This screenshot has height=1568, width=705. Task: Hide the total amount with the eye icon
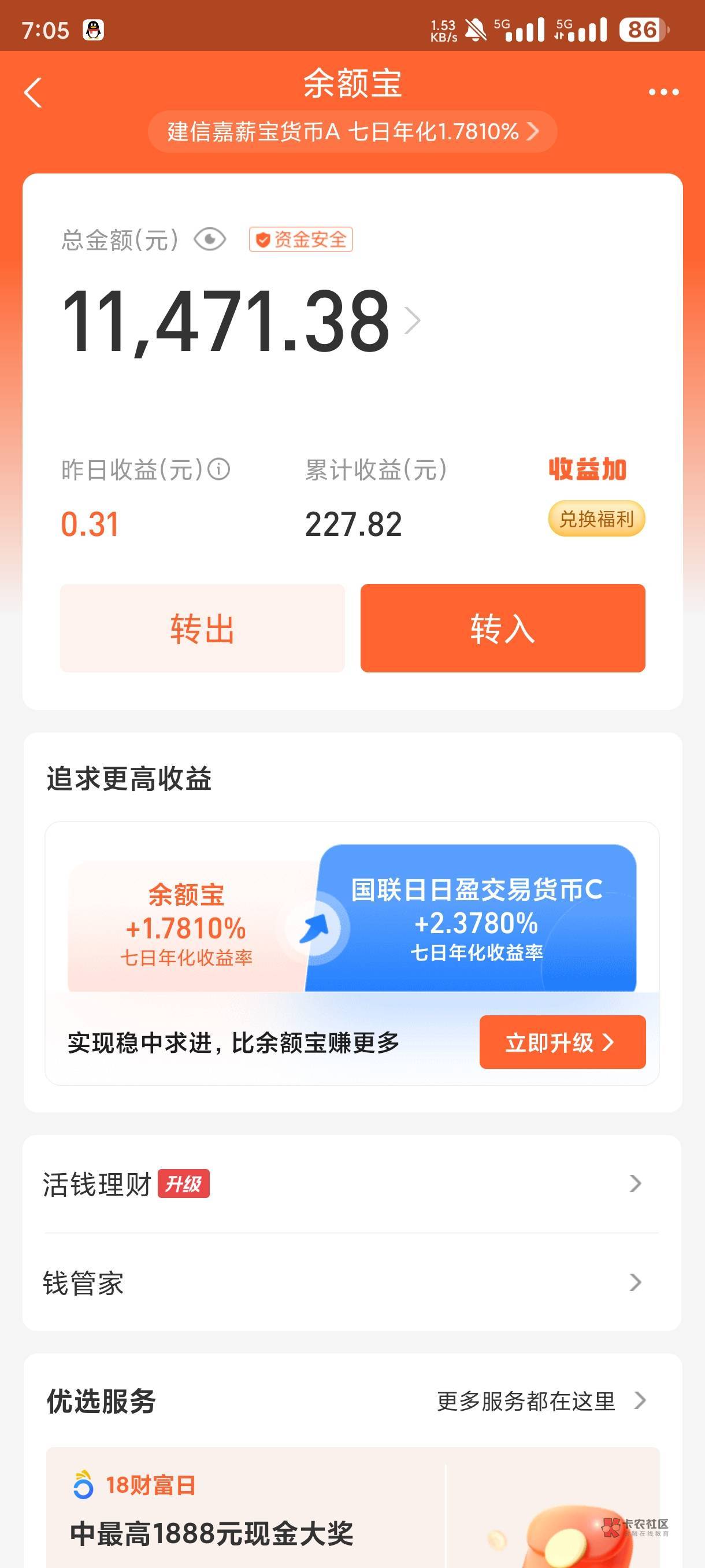pyautogui.click(x=210, y=239)
